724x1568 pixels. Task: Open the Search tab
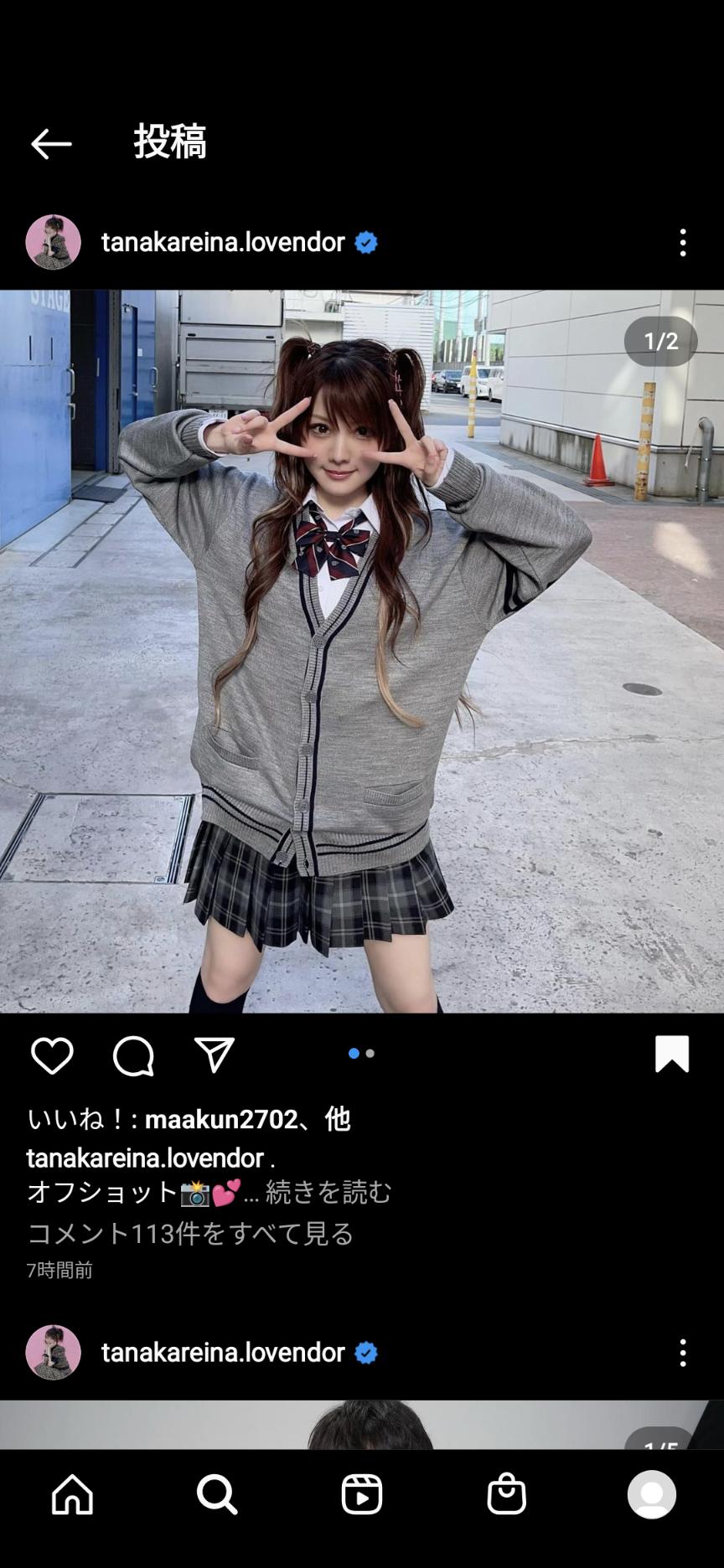click(x=217, y=1494)
